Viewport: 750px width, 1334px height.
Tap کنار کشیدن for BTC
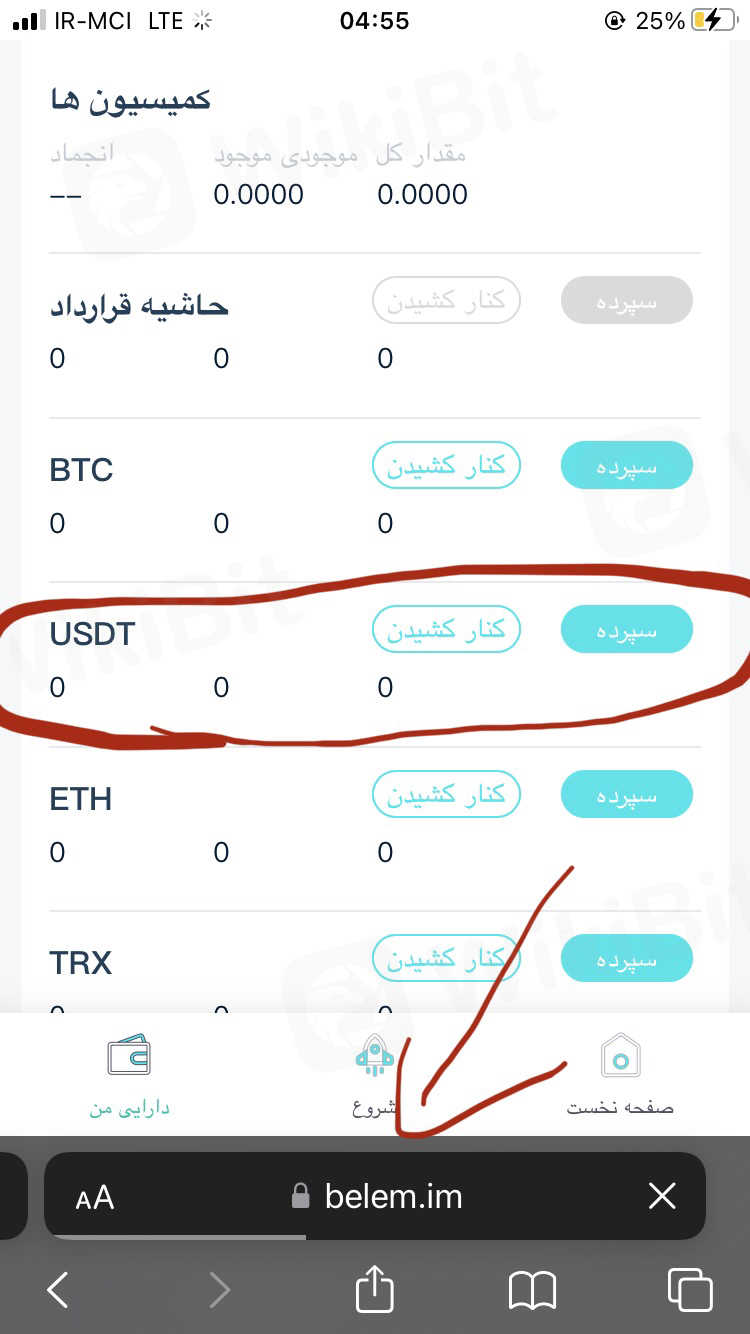click(446, 466)
